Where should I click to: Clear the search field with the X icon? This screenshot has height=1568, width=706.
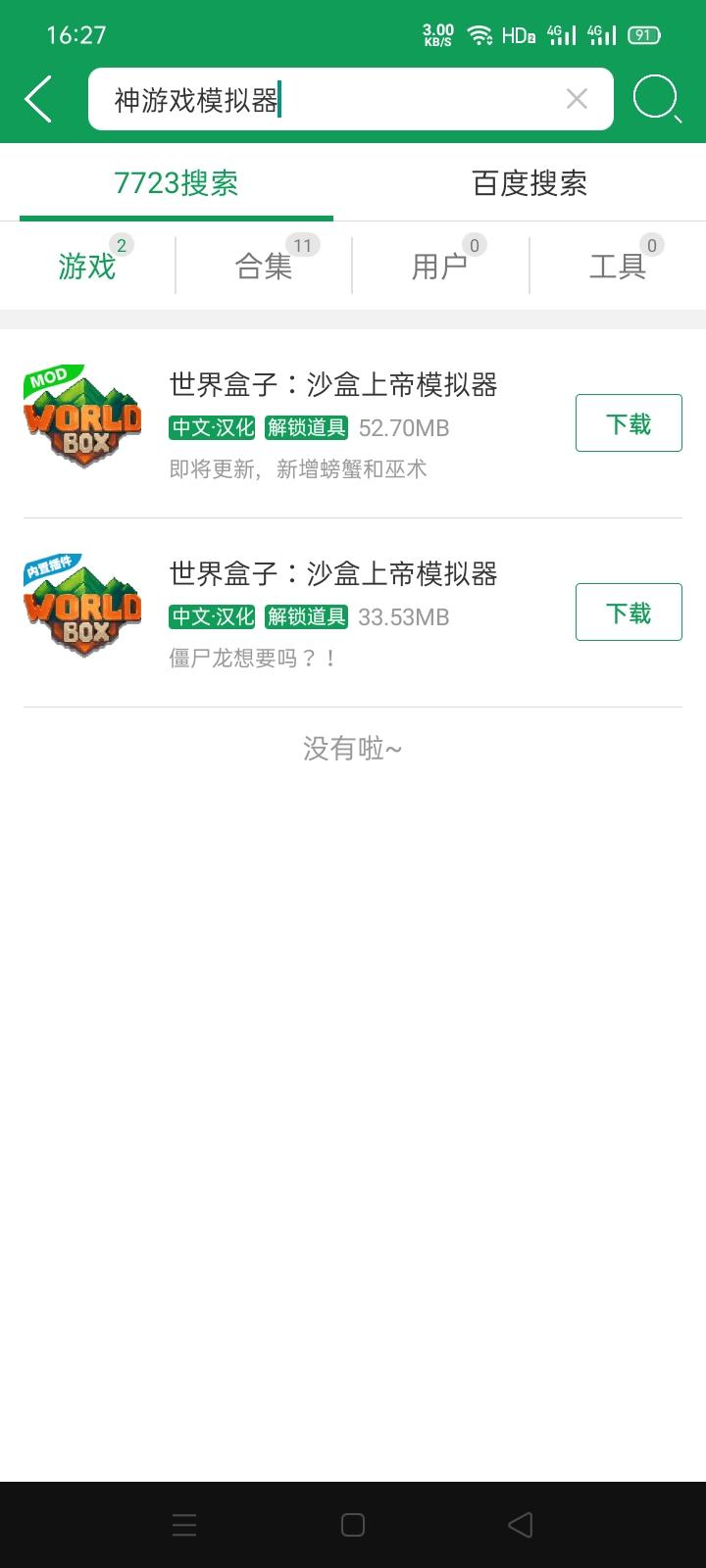[x=576, y=98]
